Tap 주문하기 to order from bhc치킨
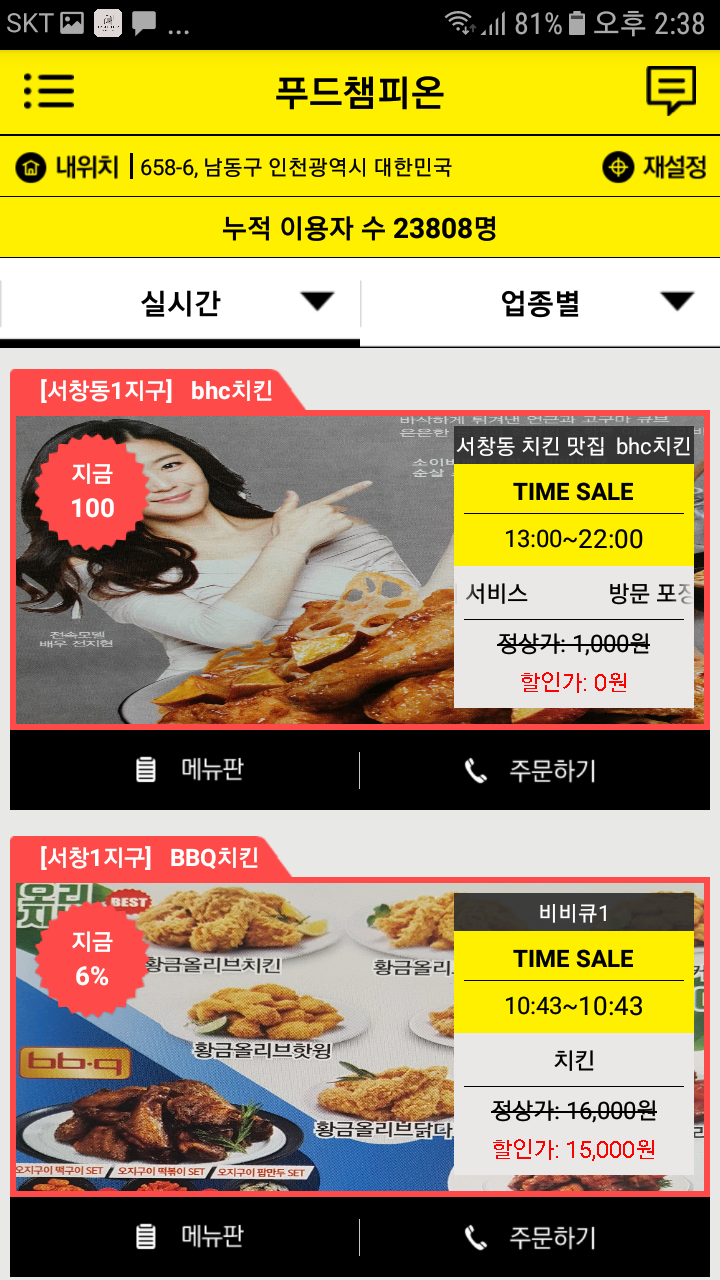The width and height of the screenshot is (720, 1280). (x=532, y=770)
